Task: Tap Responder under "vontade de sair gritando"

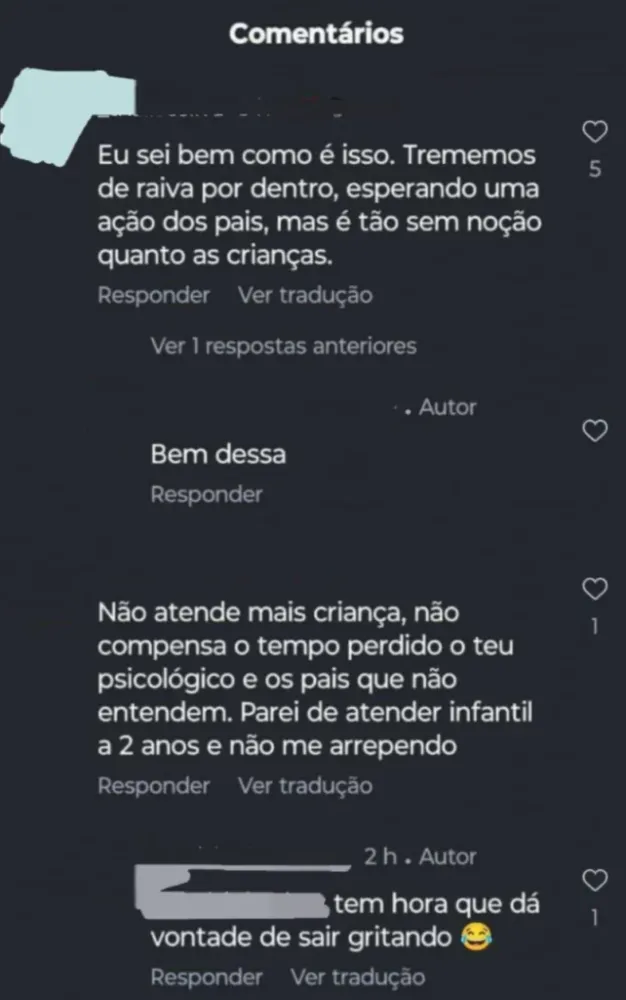Action: point(206,977)
